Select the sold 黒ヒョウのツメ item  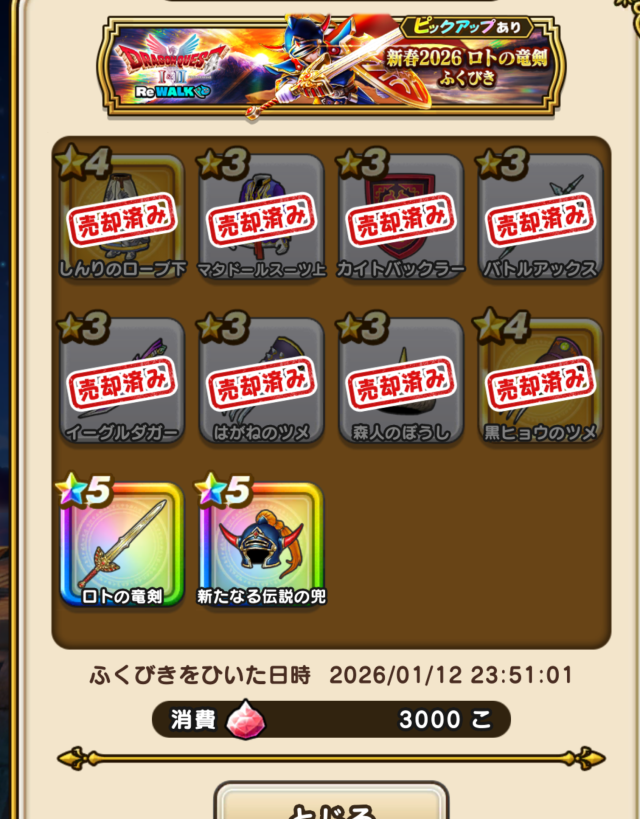click(x=540, y=381)
